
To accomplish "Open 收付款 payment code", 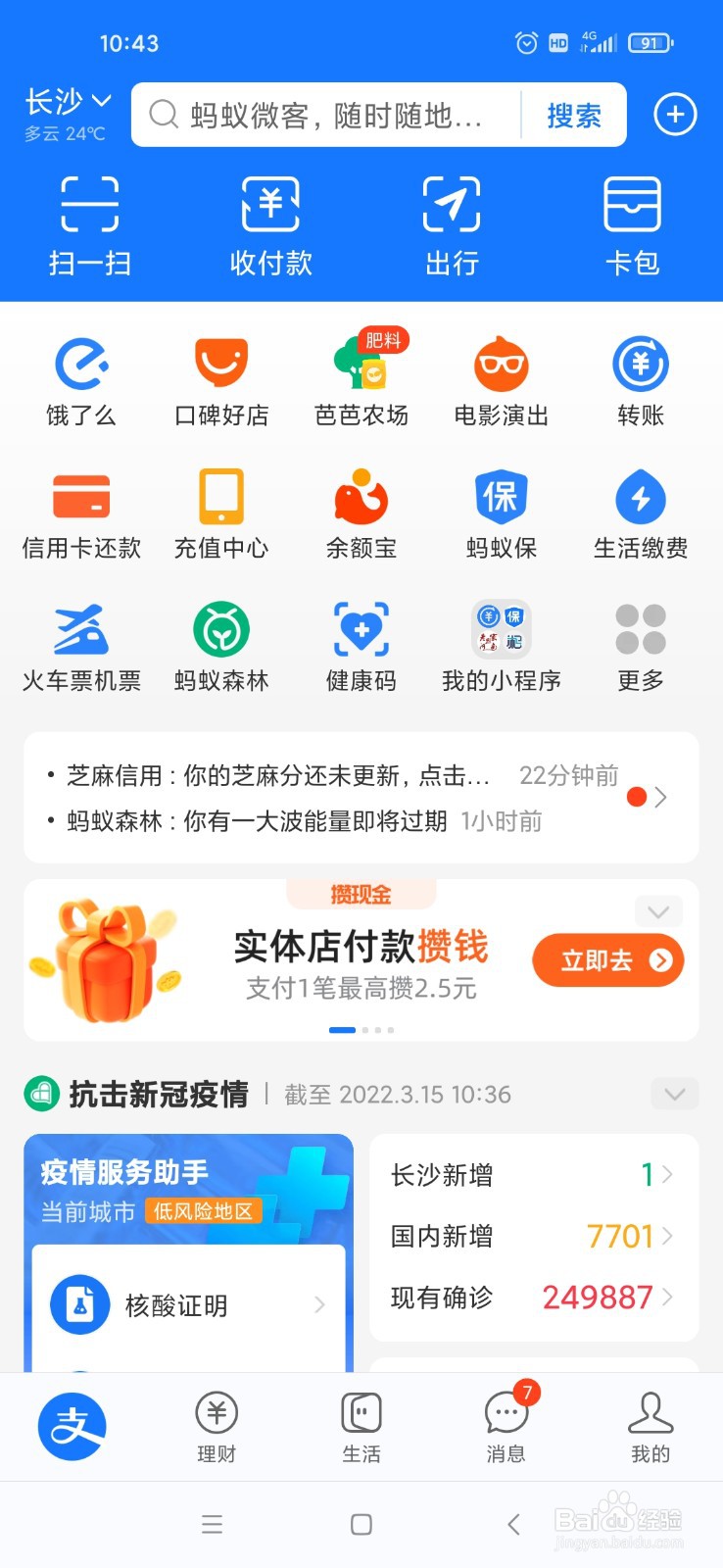I will pyautogui.click(x=269, y=225).
